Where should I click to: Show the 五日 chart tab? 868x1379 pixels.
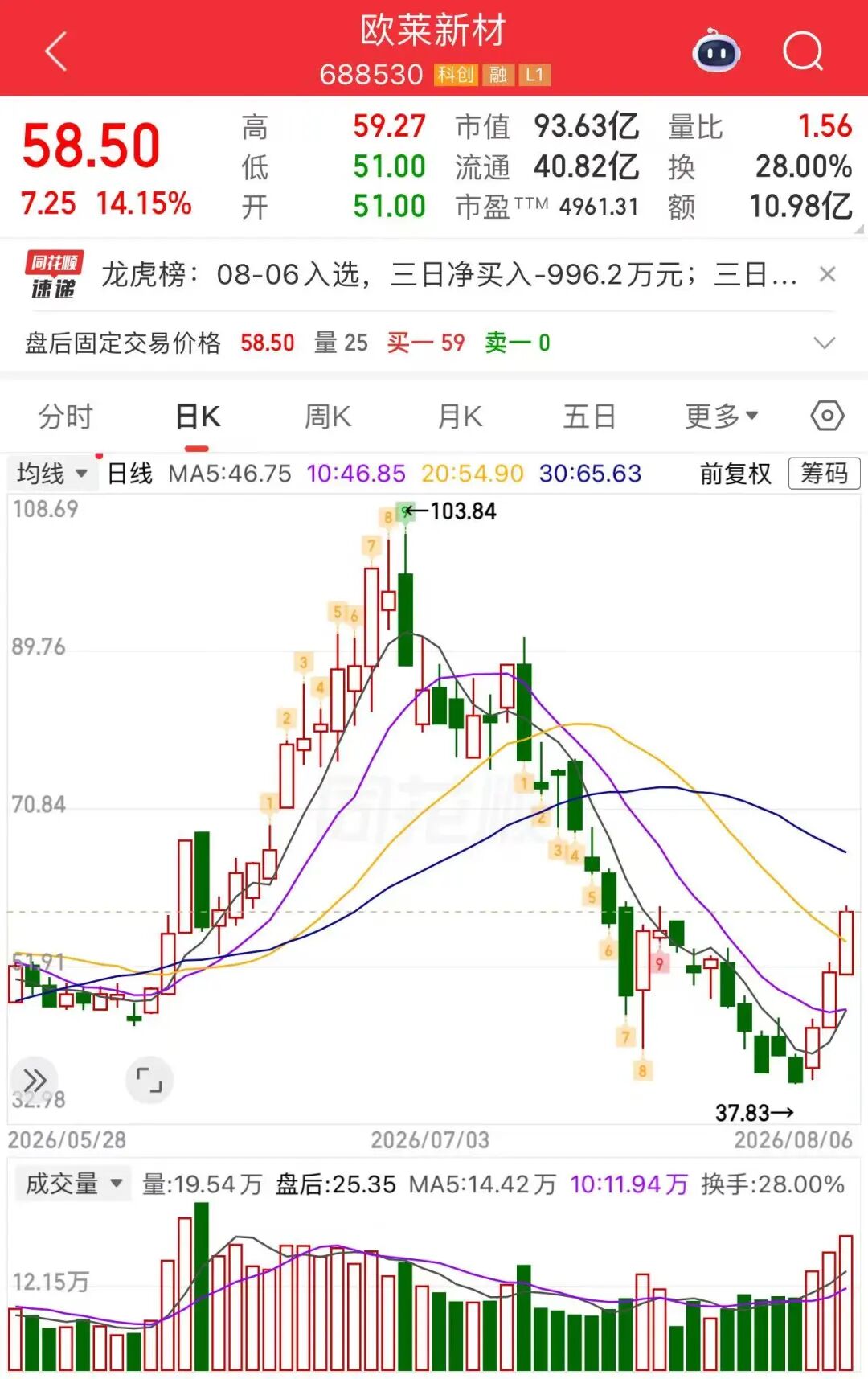tap(590, 417)
